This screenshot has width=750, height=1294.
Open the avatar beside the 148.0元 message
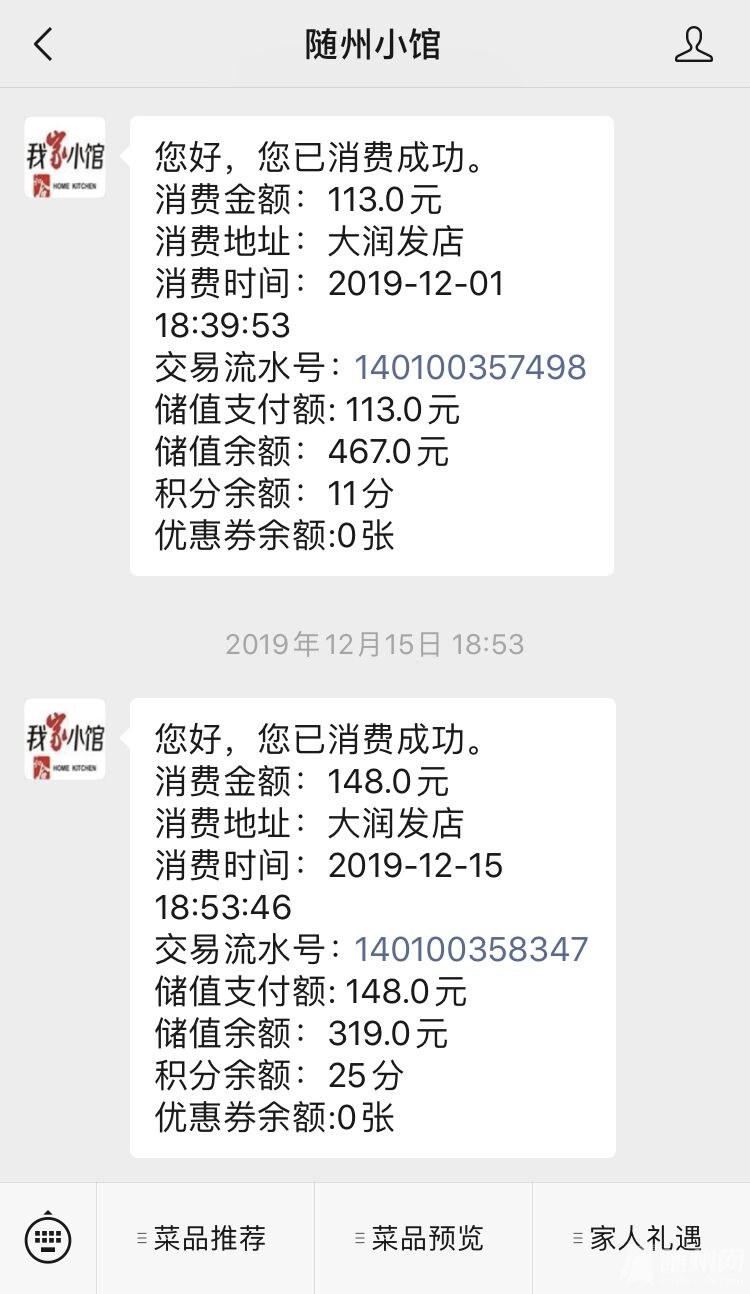(65, 739)
